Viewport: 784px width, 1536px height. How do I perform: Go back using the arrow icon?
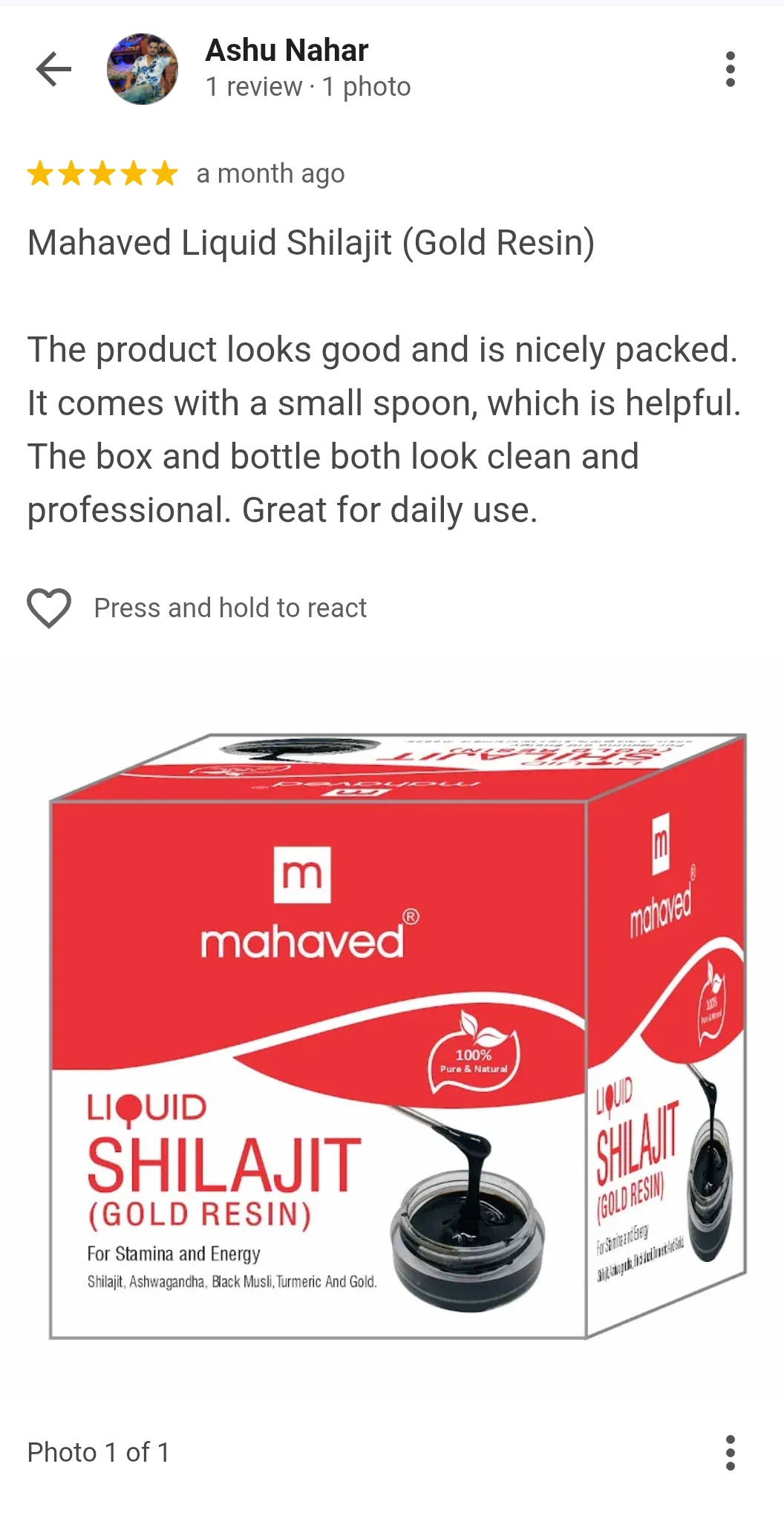click(53, 69)
